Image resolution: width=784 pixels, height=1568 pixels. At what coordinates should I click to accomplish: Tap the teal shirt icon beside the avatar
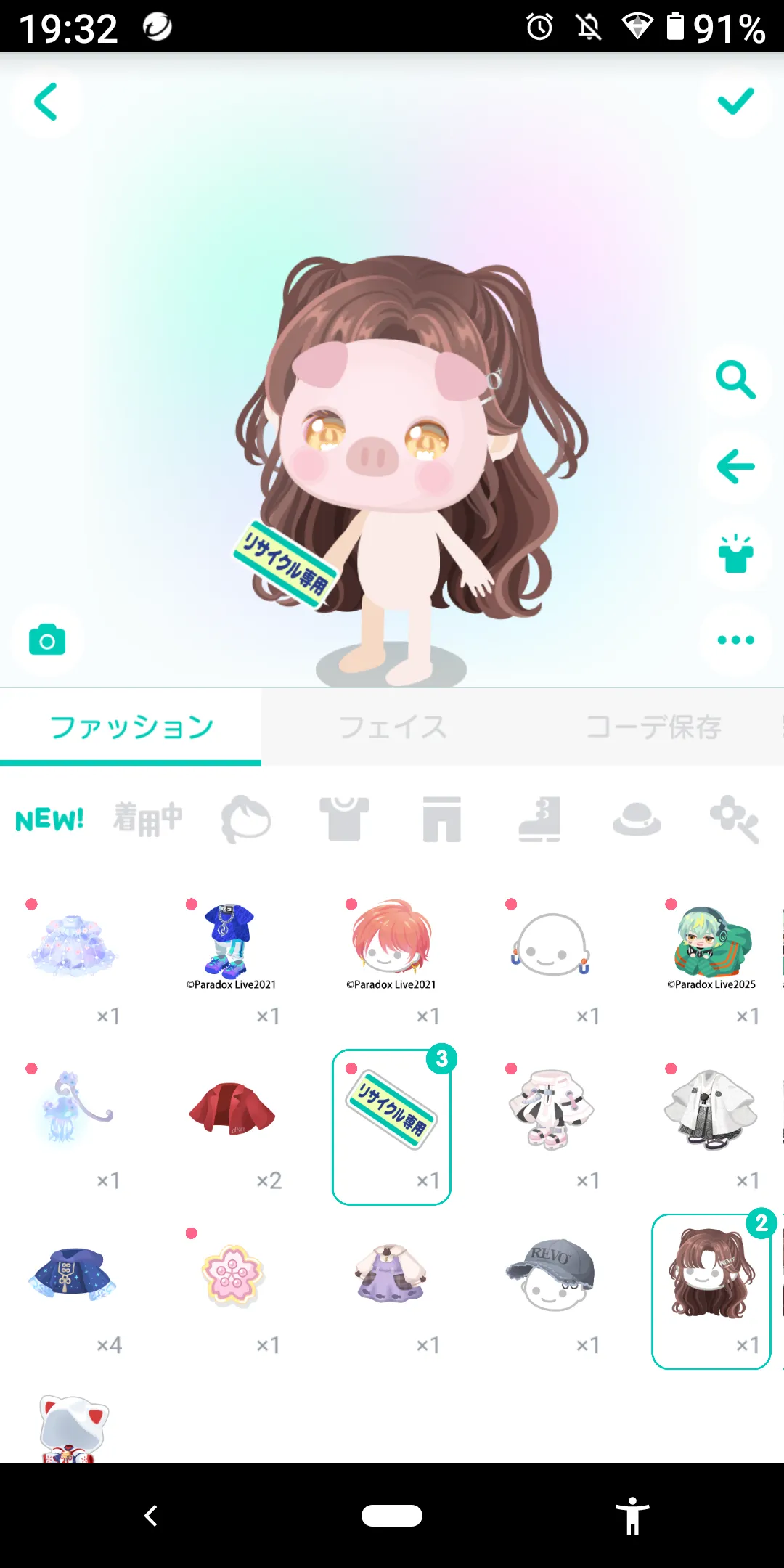click(735, 554)
